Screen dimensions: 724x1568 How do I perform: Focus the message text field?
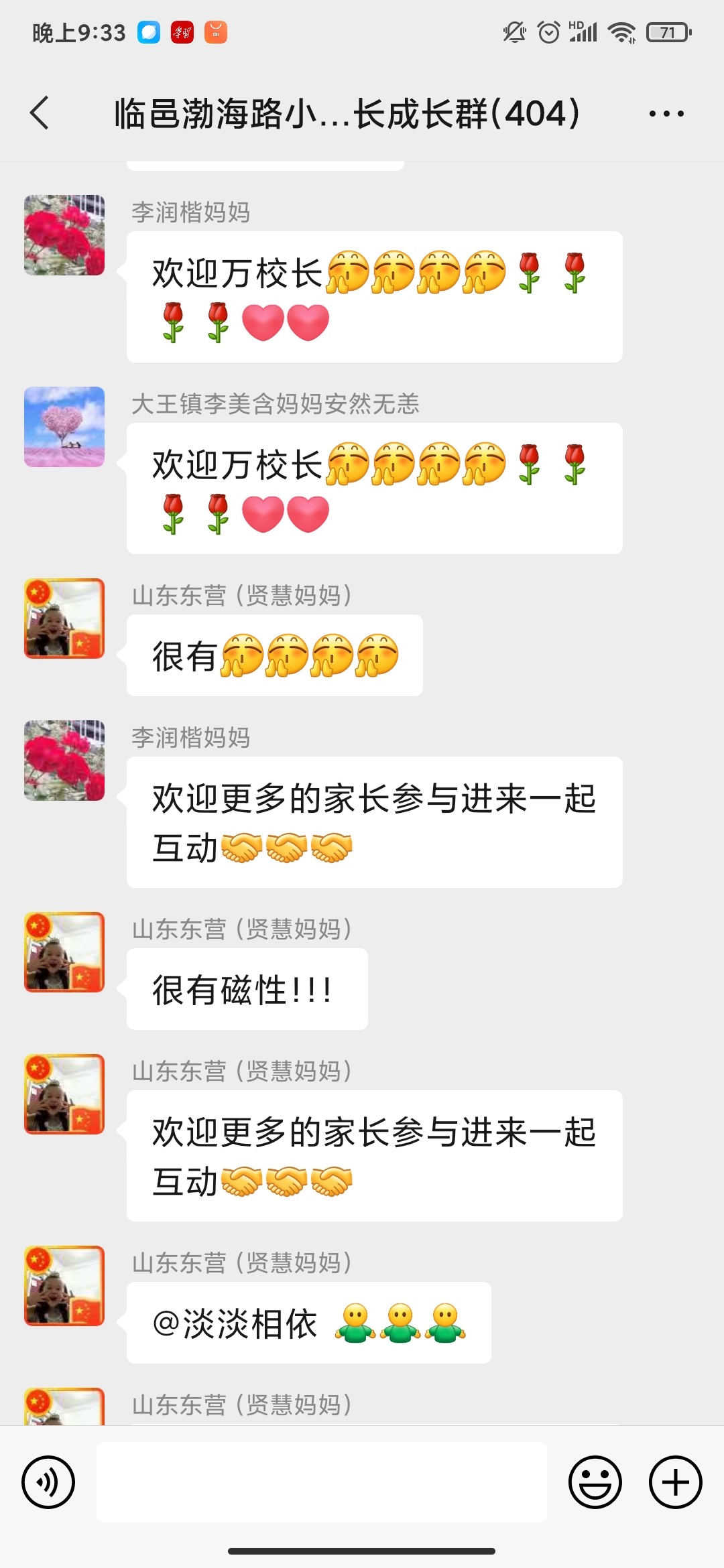(x=322, y=1482)
